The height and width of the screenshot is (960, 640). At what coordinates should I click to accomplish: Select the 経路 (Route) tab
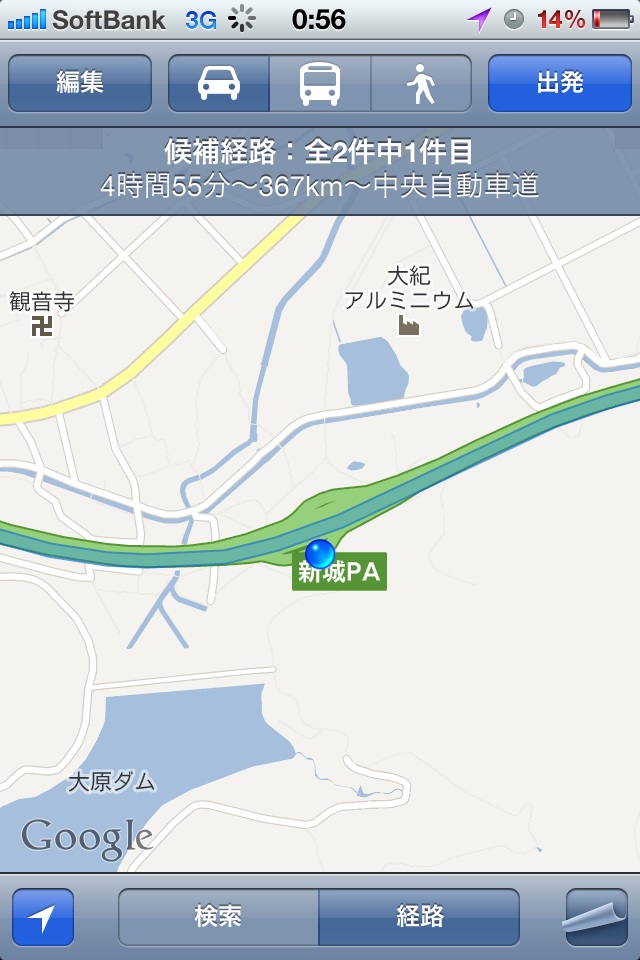pos(419,917)
